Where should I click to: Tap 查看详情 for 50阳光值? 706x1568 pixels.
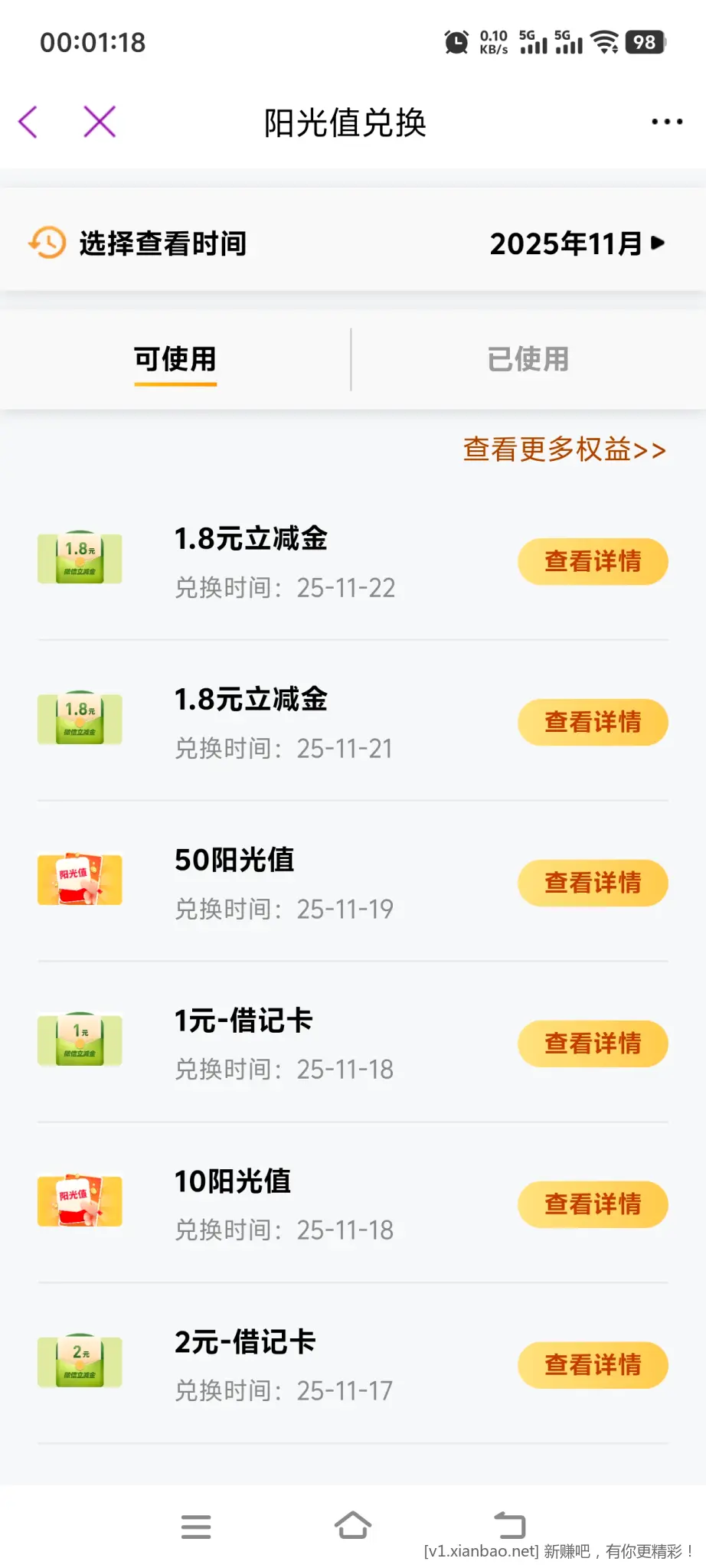pyautogui.click(x=593, y=883)
